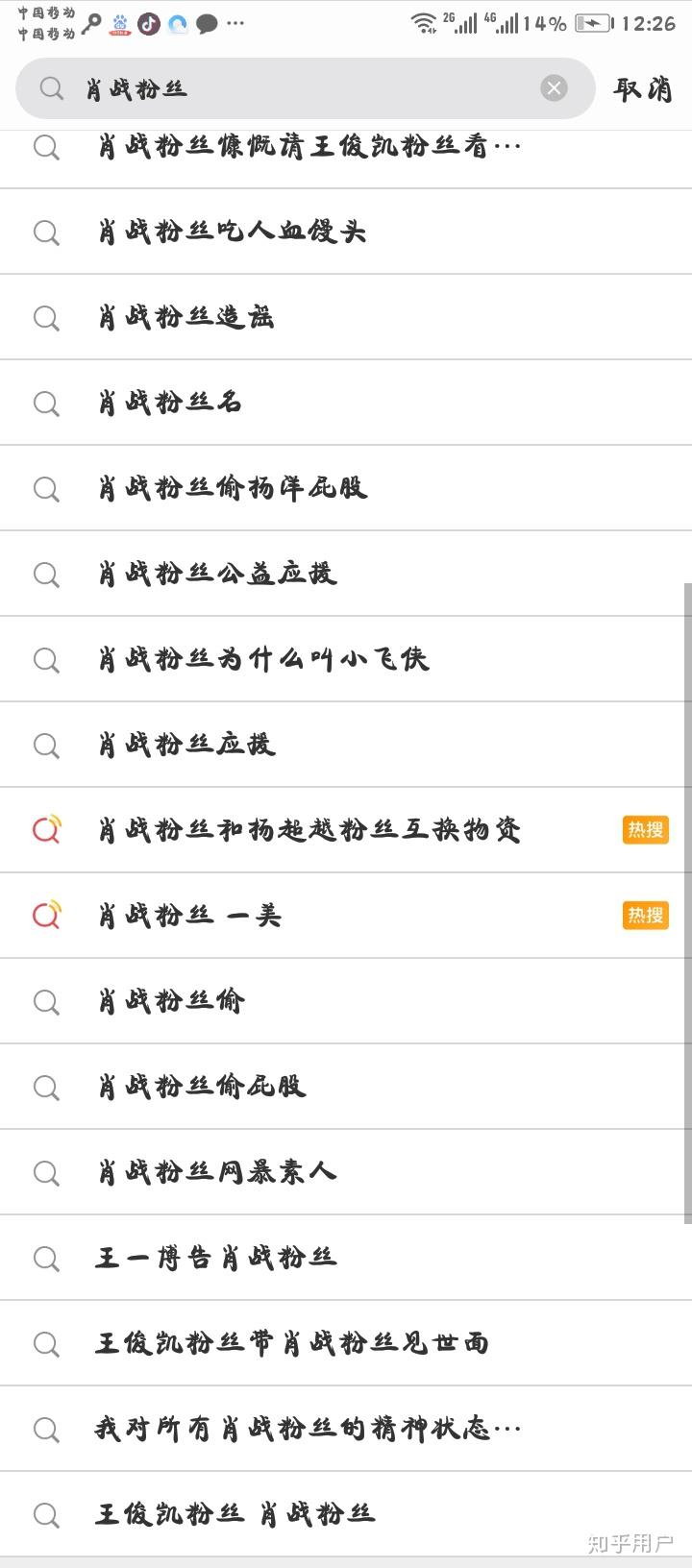Tap the search box containing 肖战粉丝
This screenshot has width=692, height=1568.
288,89
